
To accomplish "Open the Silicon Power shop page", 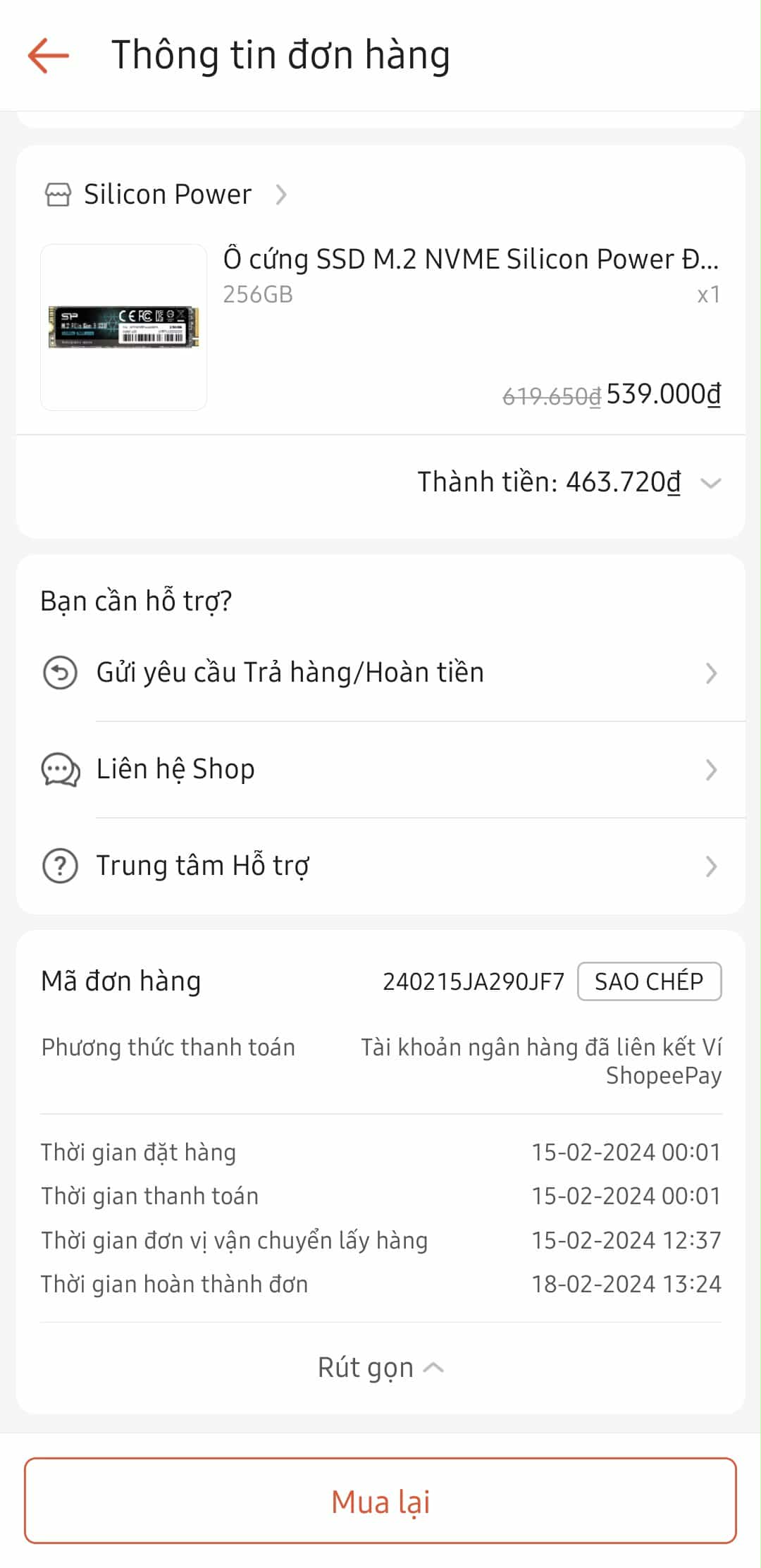I will (x=168, y=195).
